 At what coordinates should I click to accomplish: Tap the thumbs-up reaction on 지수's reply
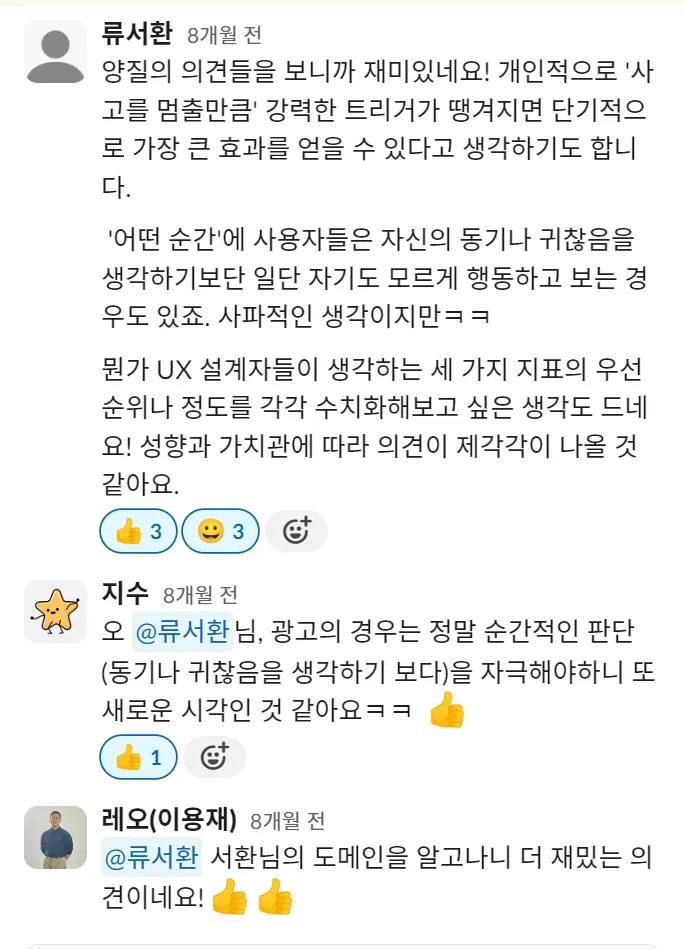pos(138,757)
